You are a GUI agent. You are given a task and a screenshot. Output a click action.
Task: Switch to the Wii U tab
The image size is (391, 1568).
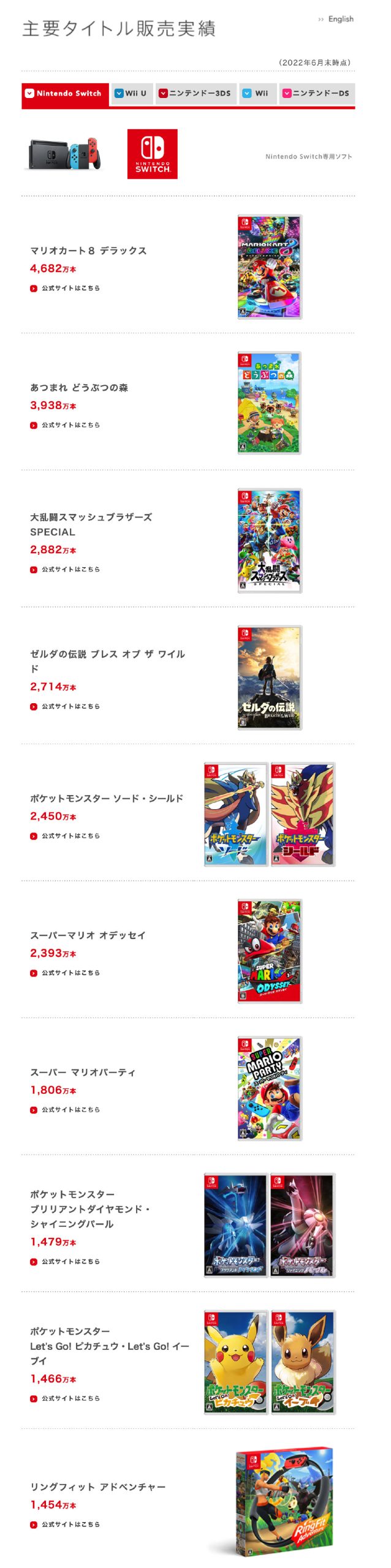[132, 94]
